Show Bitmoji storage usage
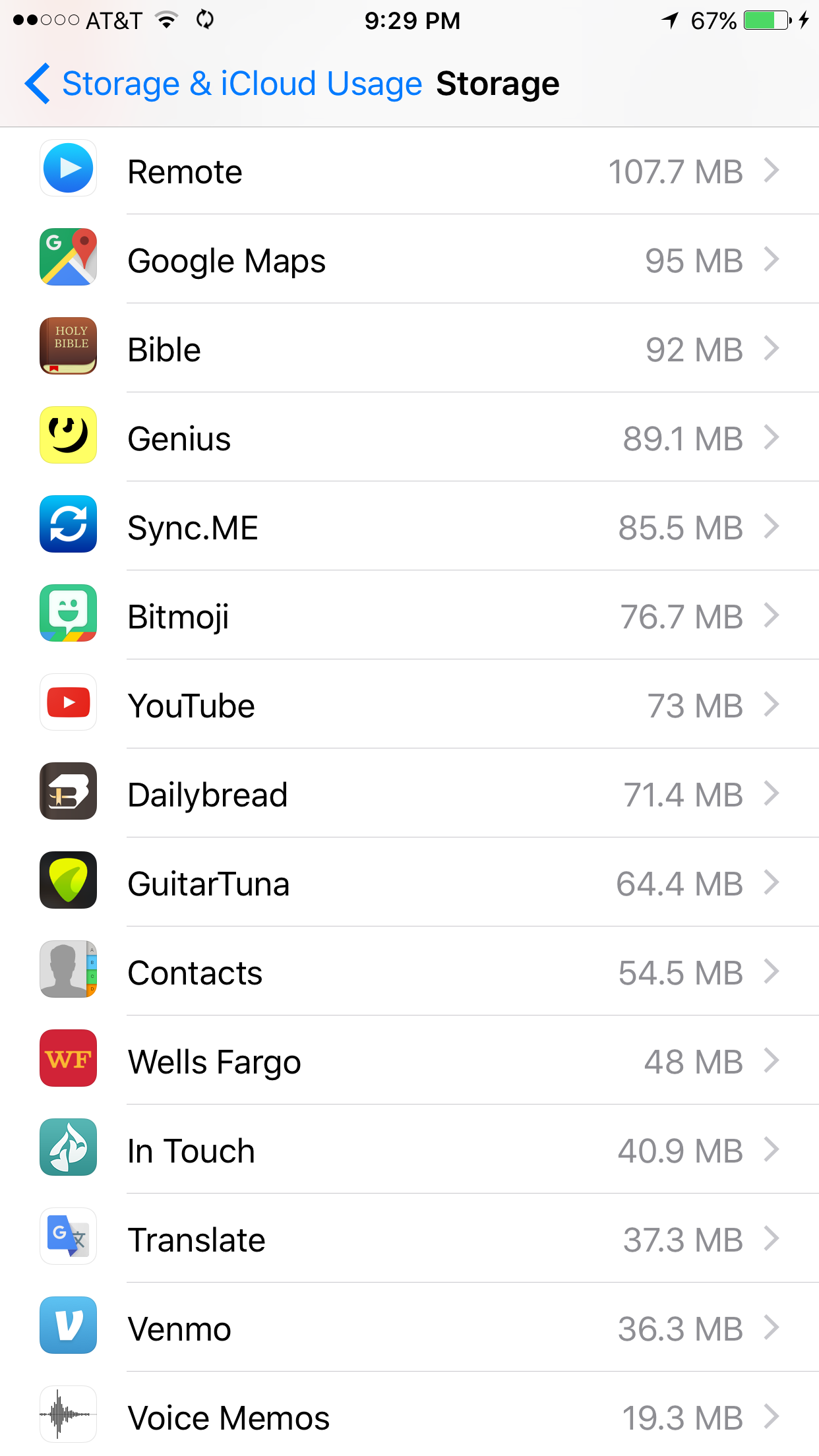819x1456 pixels. pos(409,617)
